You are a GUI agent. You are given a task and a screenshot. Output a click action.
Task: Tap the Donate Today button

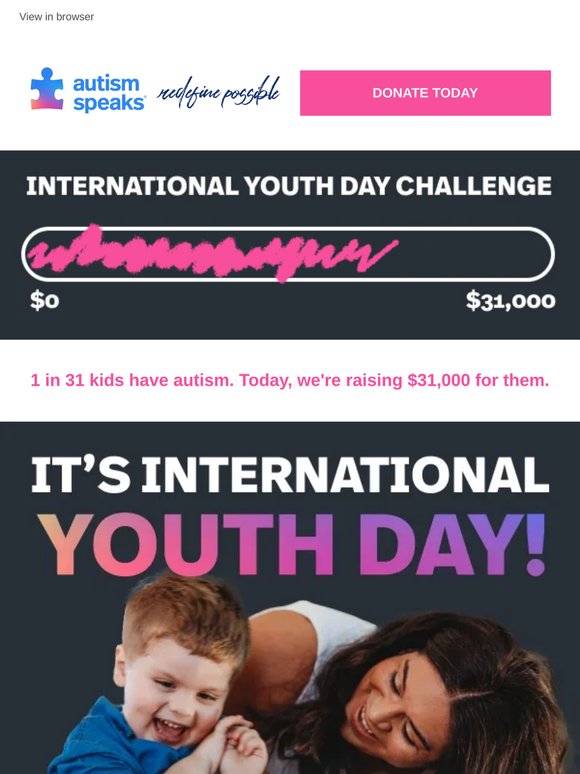(425, 93)
